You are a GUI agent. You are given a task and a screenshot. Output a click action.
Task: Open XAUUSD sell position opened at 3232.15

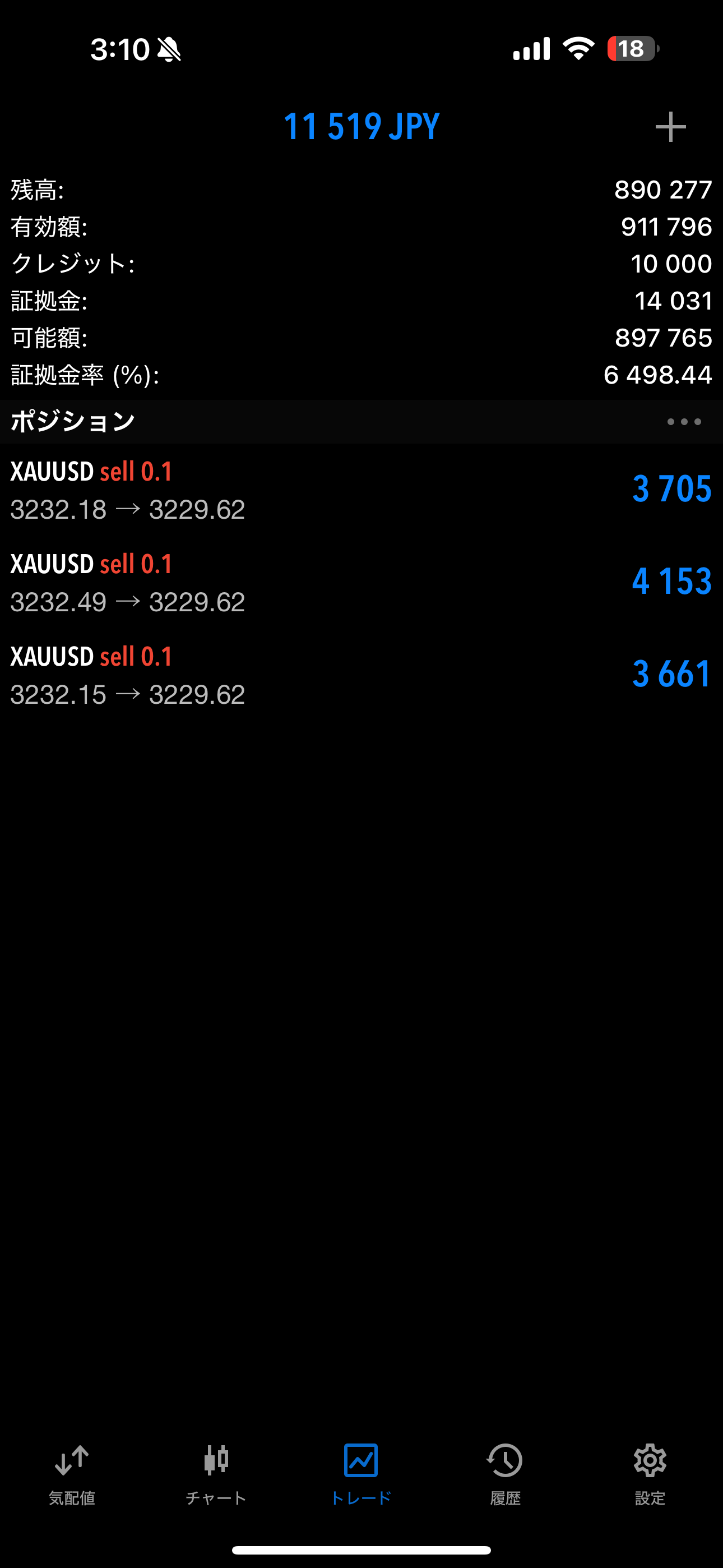coord(361,675)
